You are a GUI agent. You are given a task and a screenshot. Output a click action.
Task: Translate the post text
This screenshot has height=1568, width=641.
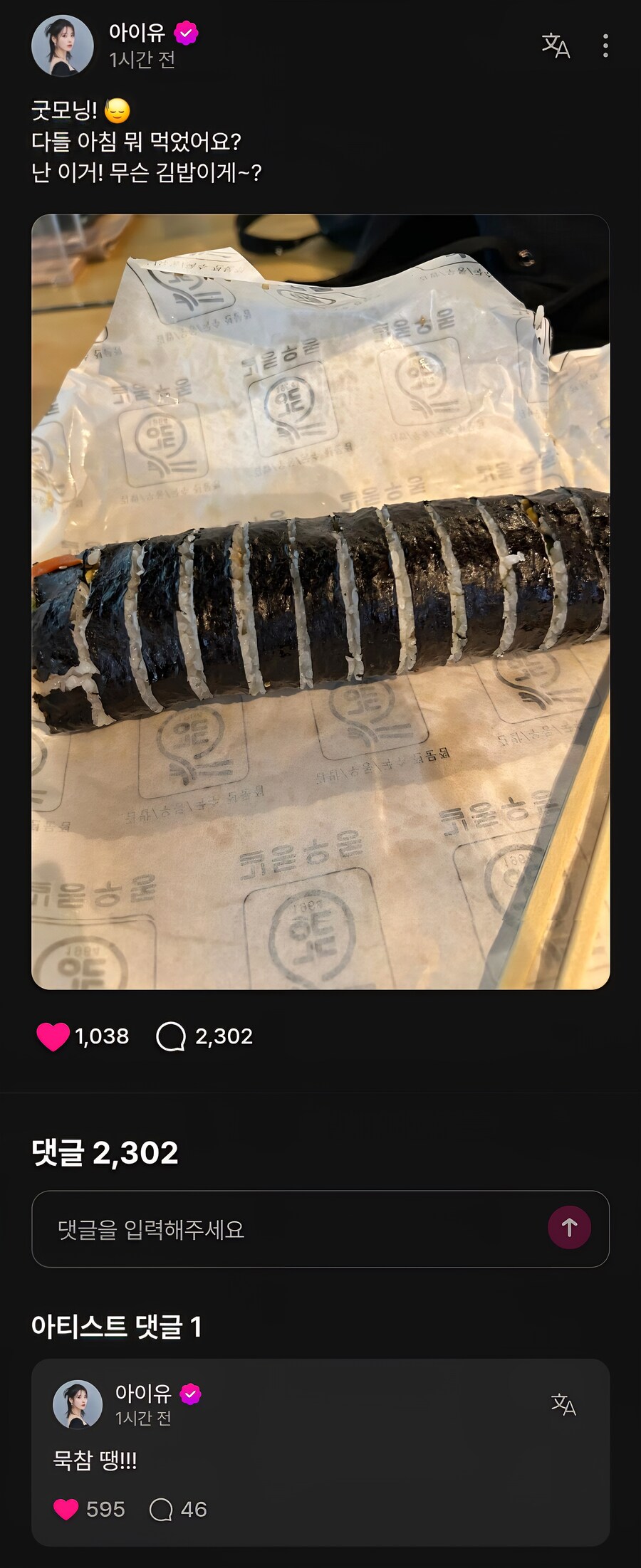click(556, 46)
